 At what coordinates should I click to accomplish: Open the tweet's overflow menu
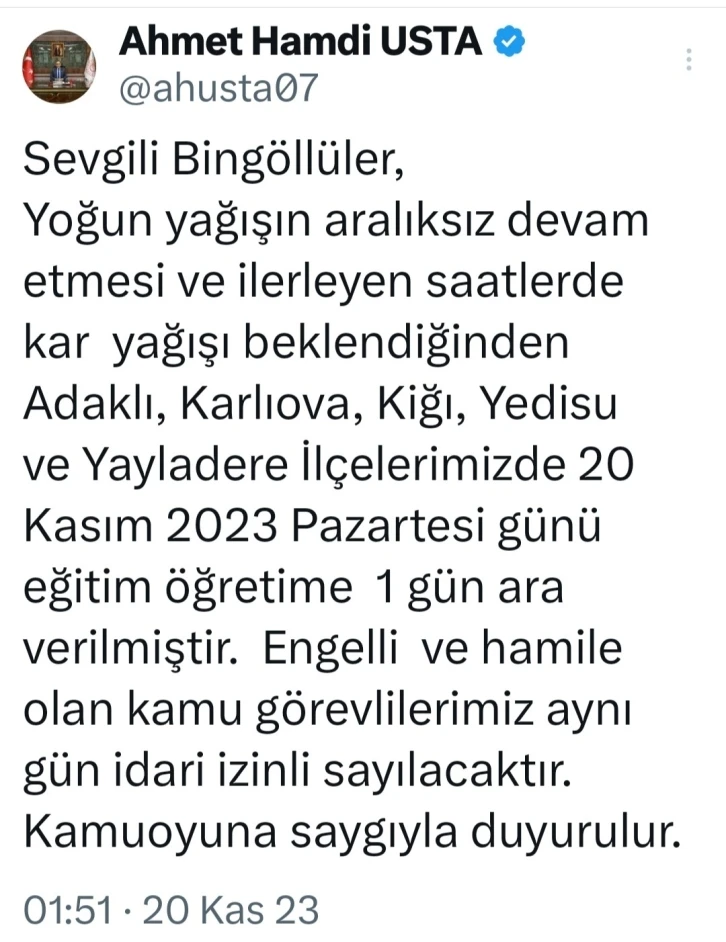click(x=688, y=60)
